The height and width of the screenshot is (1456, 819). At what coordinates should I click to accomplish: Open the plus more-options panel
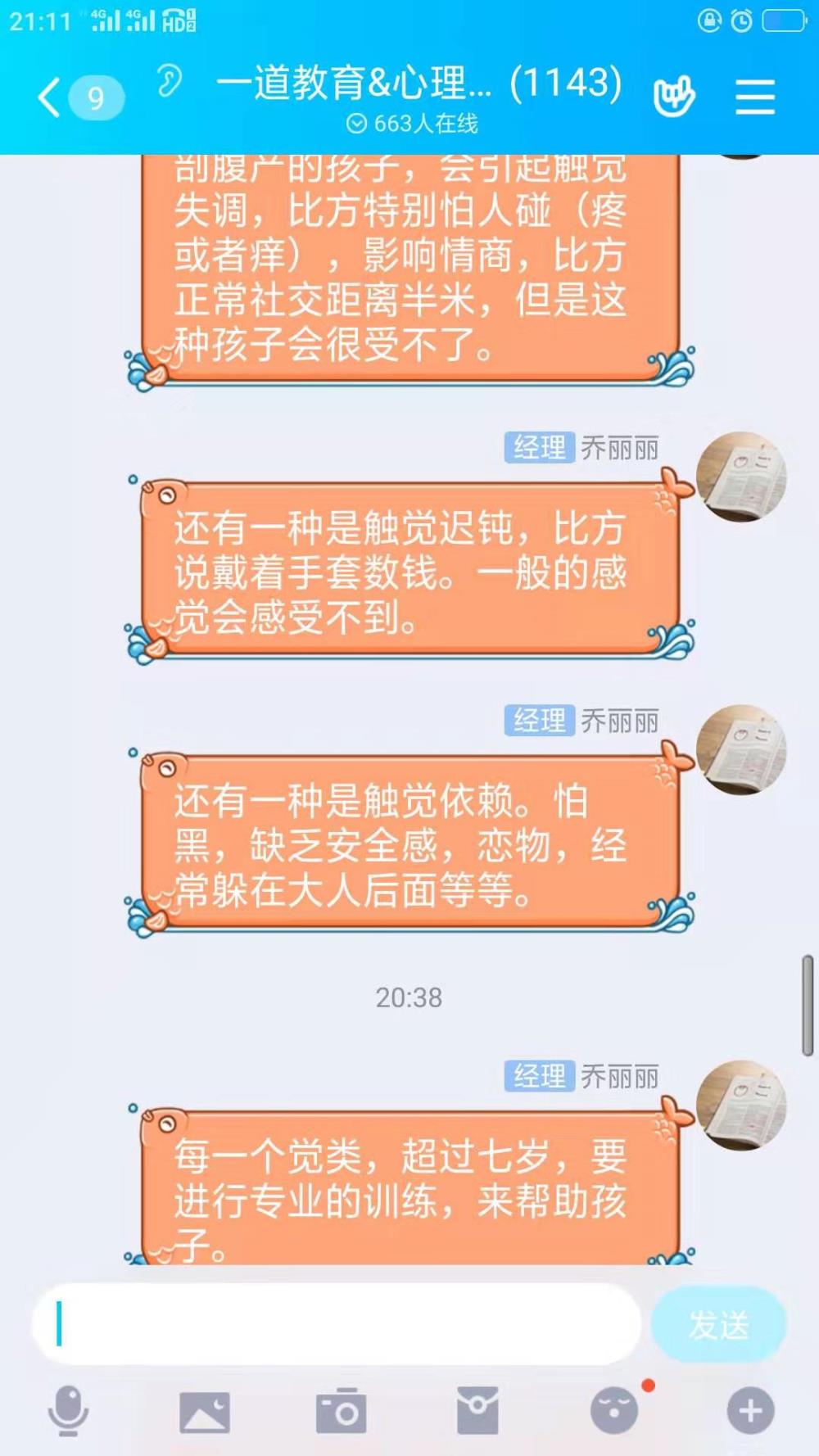(750, 1410)
